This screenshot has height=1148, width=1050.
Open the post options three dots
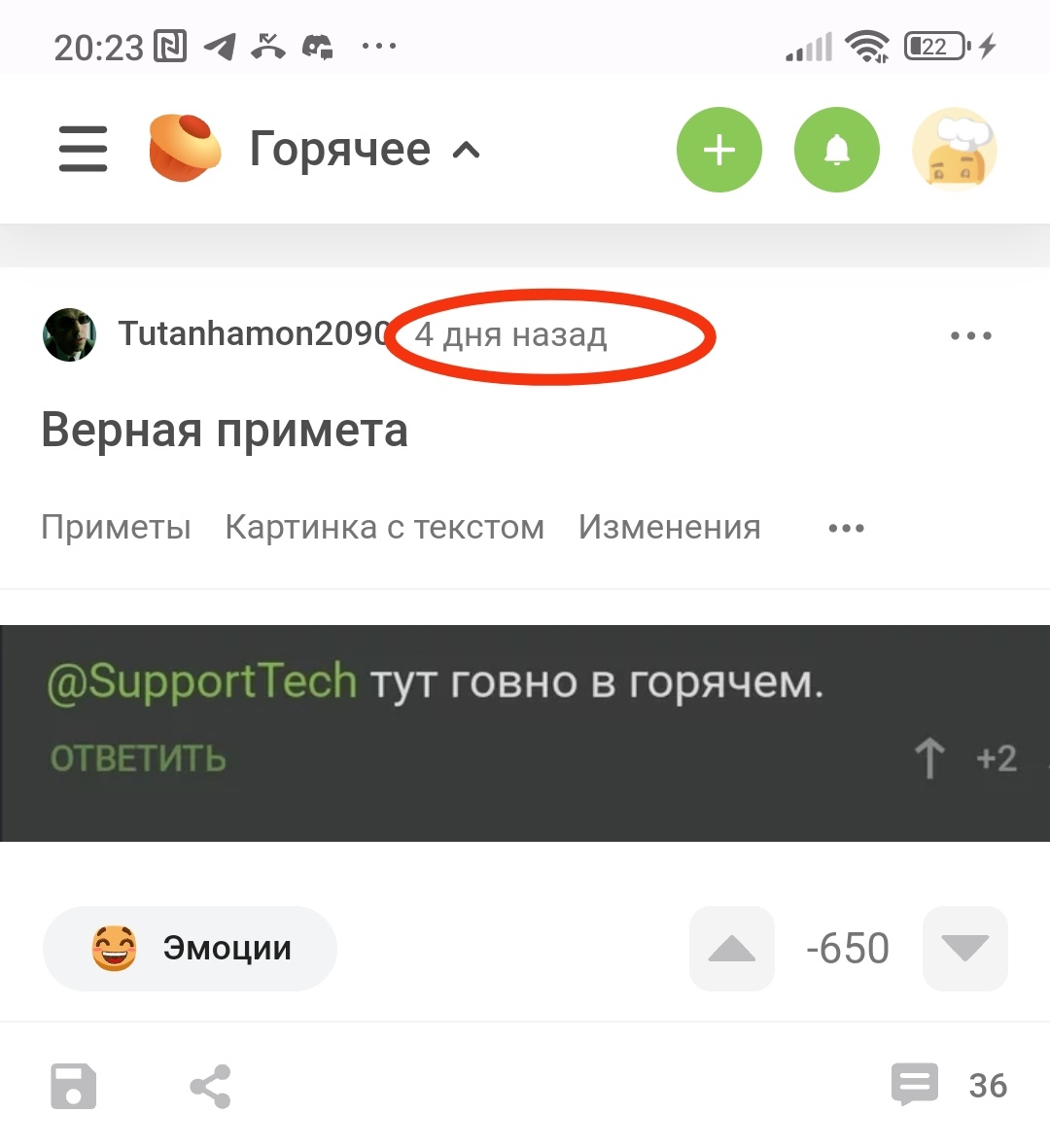pos(970,335)
